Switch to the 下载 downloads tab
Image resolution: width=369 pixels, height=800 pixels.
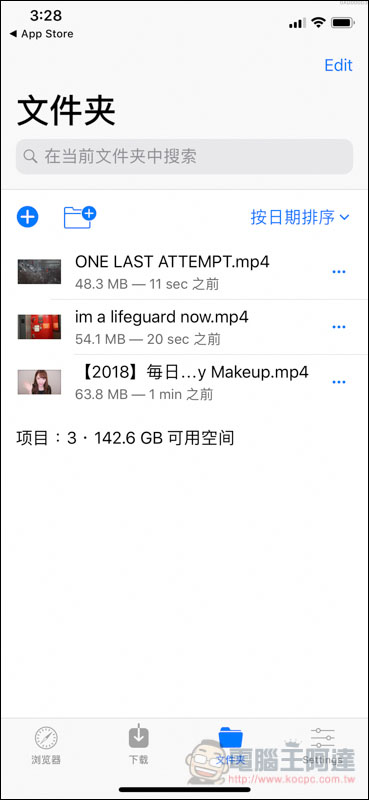[138, 746]
